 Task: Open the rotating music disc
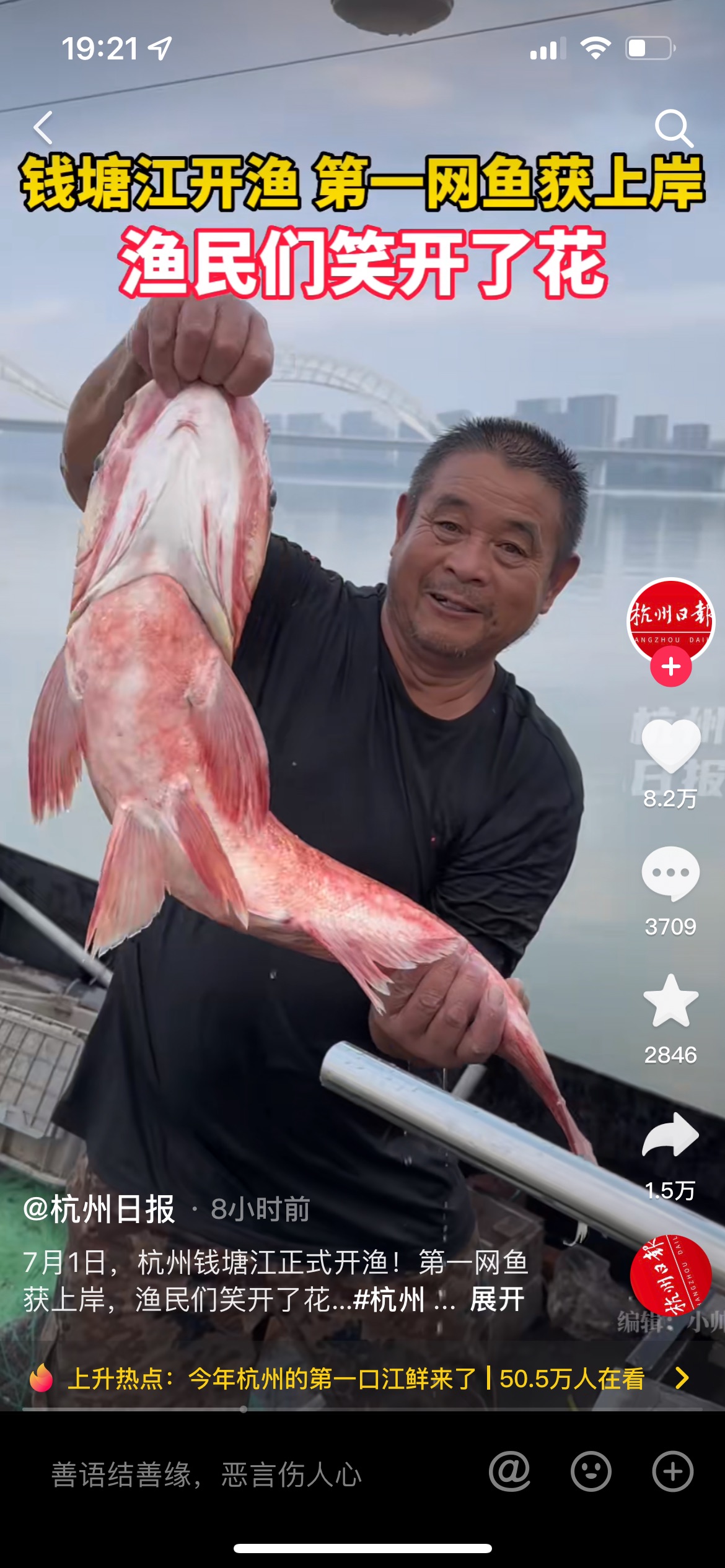670,1275
